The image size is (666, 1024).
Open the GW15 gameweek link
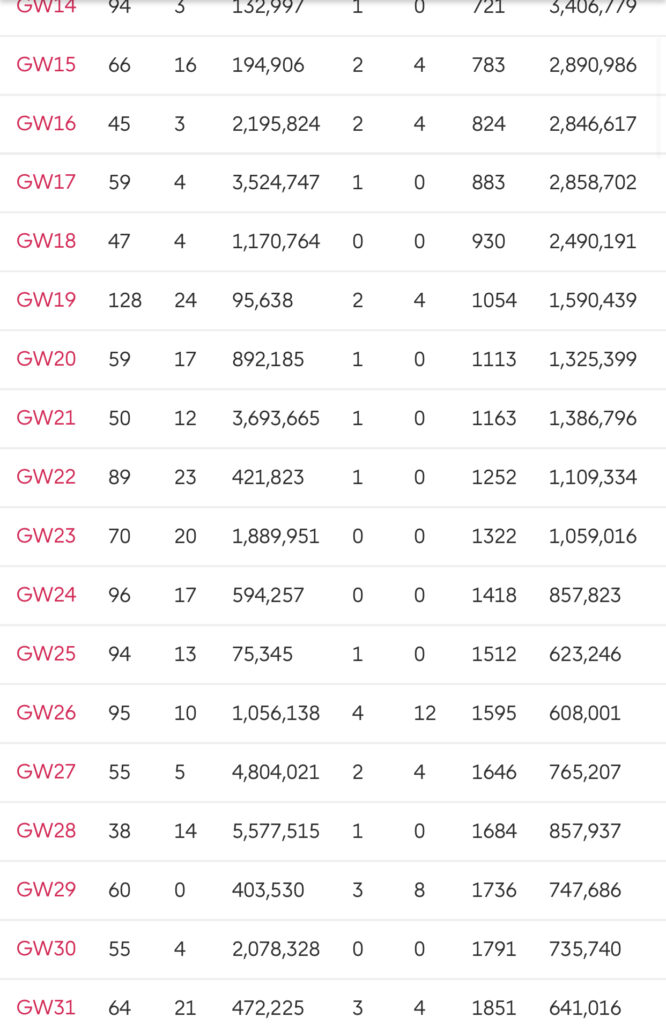pos(46,65)
